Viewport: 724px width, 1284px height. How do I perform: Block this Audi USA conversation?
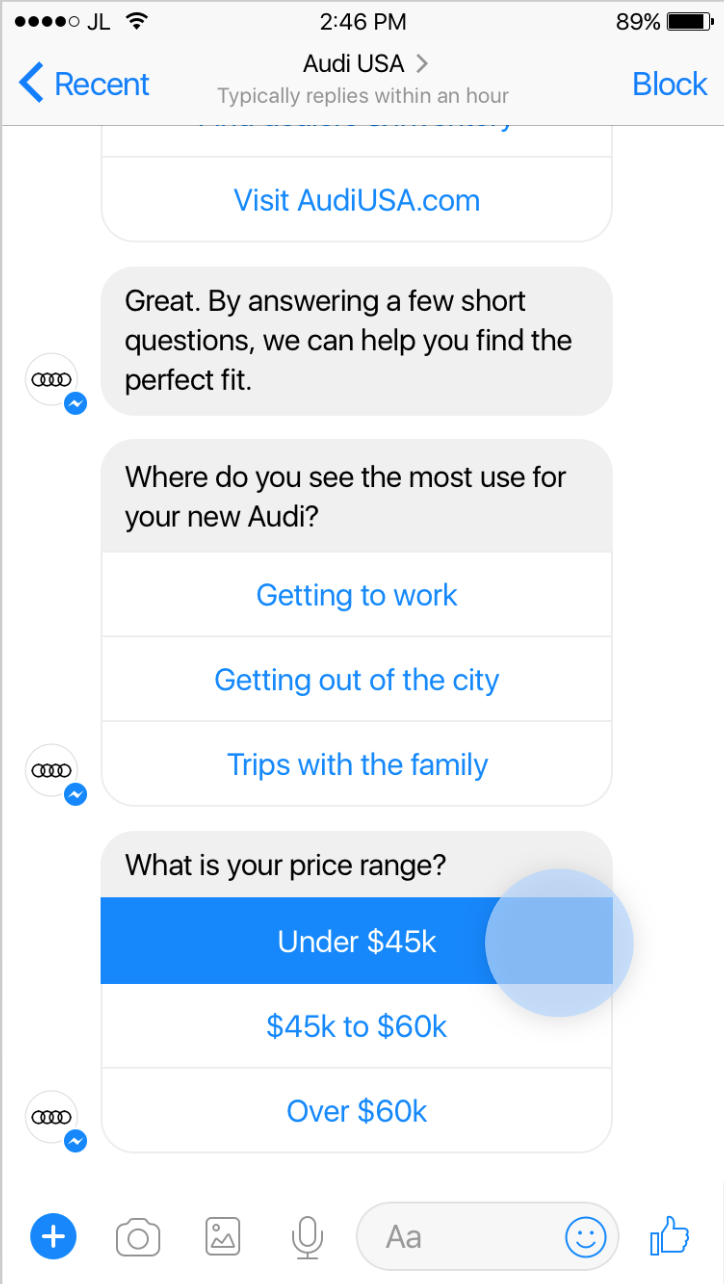click(x=669, y=84)
